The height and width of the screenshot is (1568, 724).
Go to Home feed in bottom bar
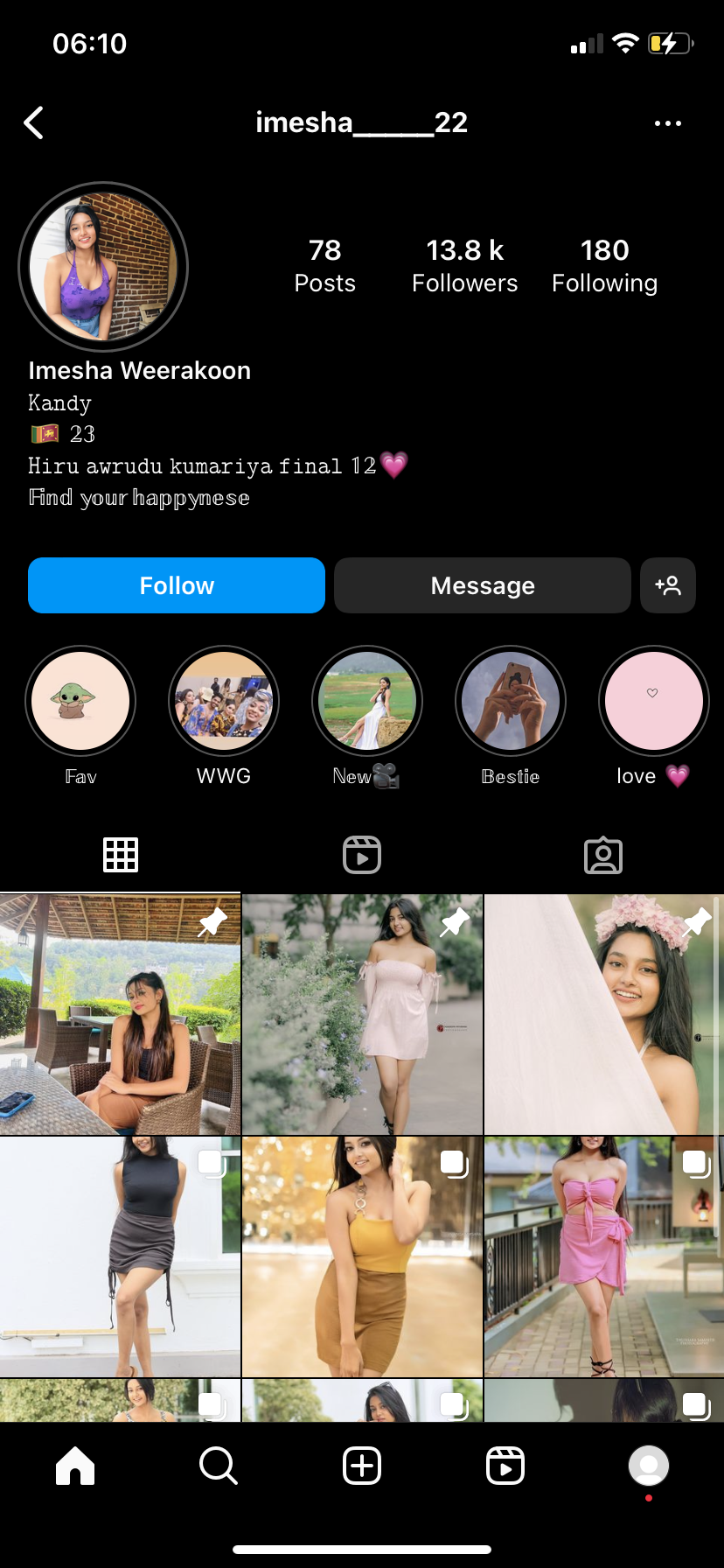pos(75,1465)
